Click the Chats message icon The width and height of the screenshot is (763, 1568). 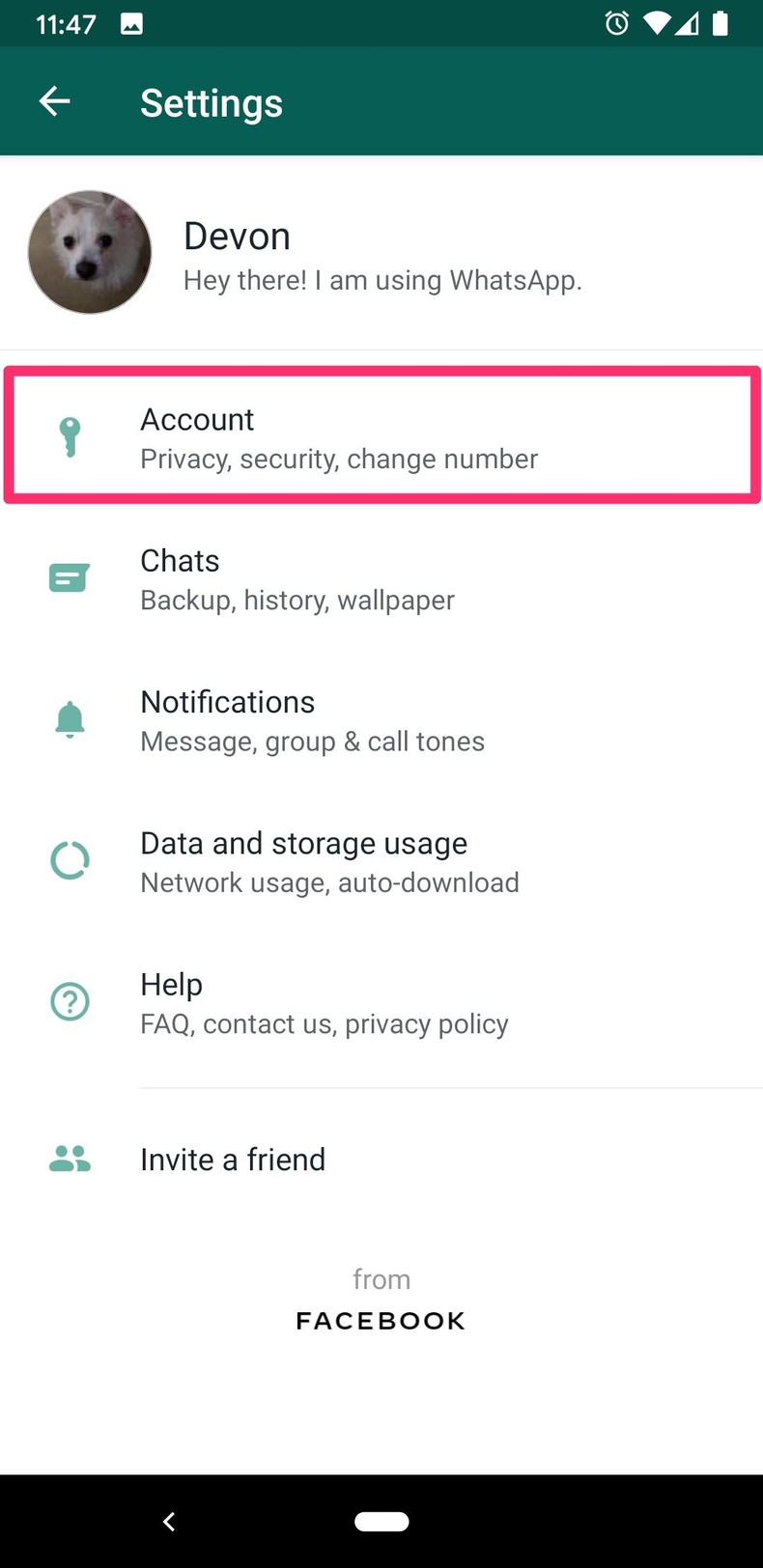tap(69, 577)
